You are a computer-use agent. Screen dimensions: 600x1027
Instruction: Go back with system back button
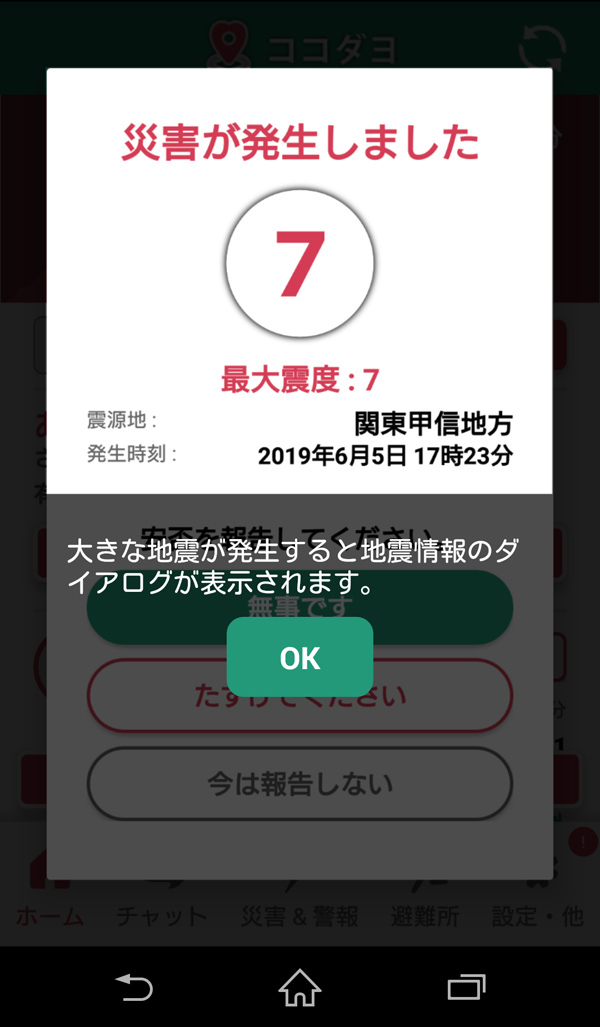coord(134,988)
